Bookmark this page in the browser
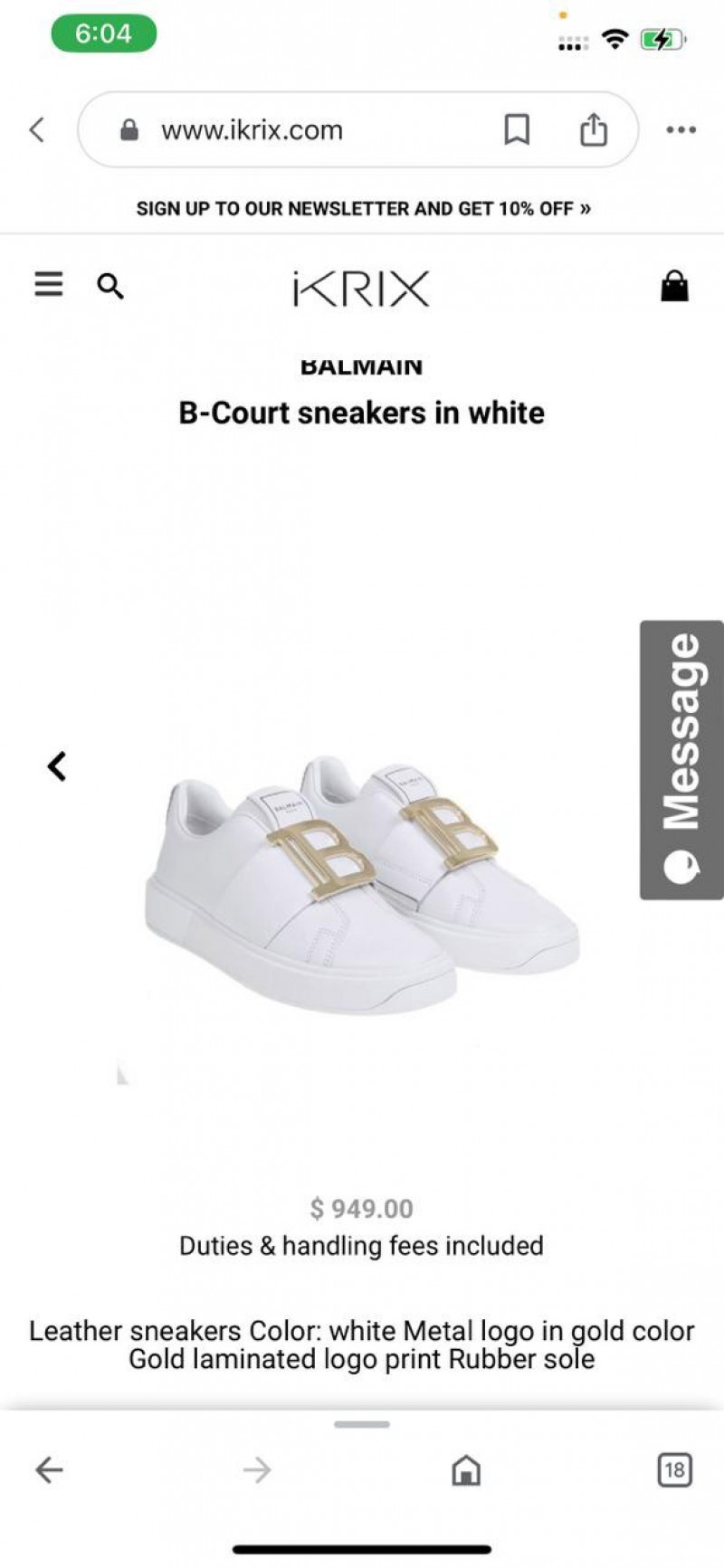This screenshot has height=1568, width=724. click(x=516, y=129)
